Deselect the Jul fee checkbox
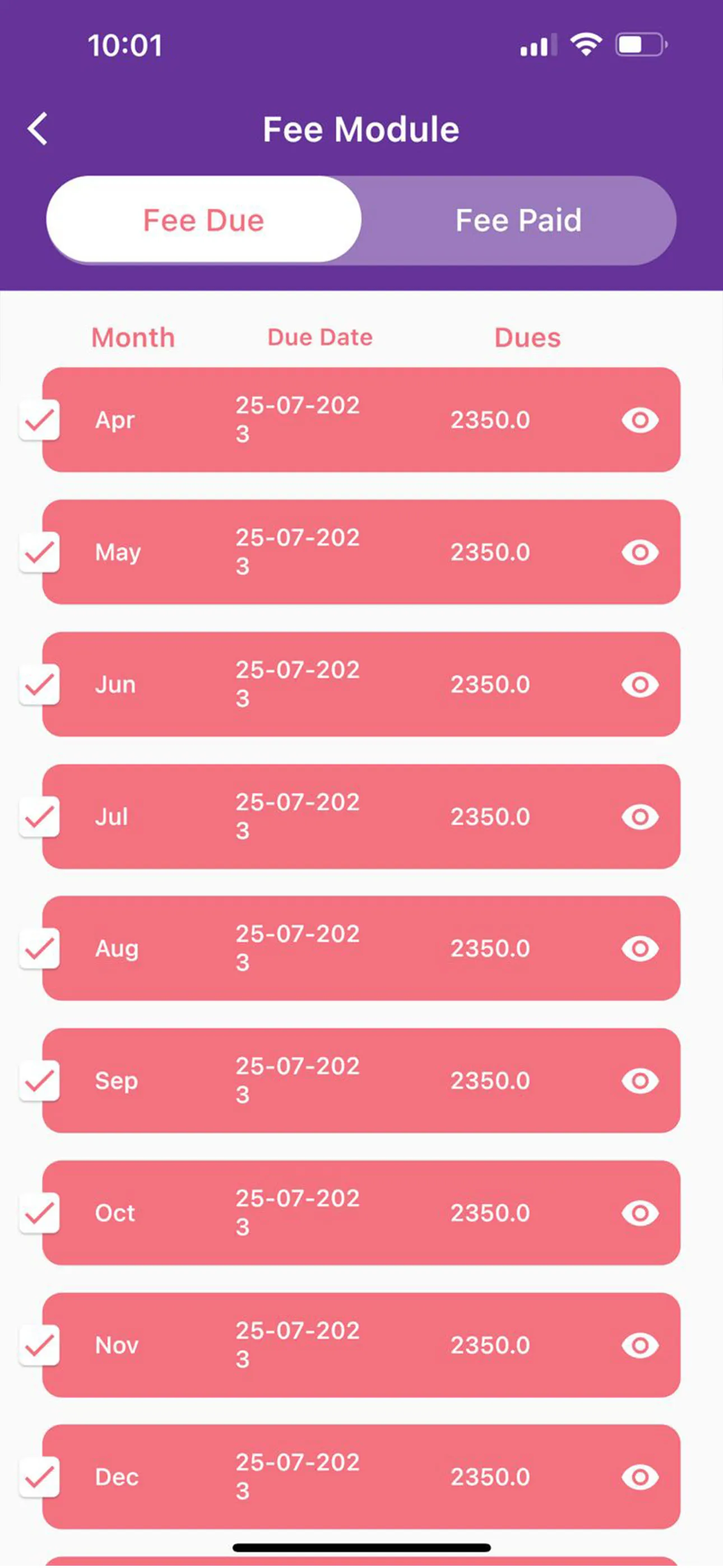The height and width of the screenshot is (1568, 723). [x=40, y=817]
